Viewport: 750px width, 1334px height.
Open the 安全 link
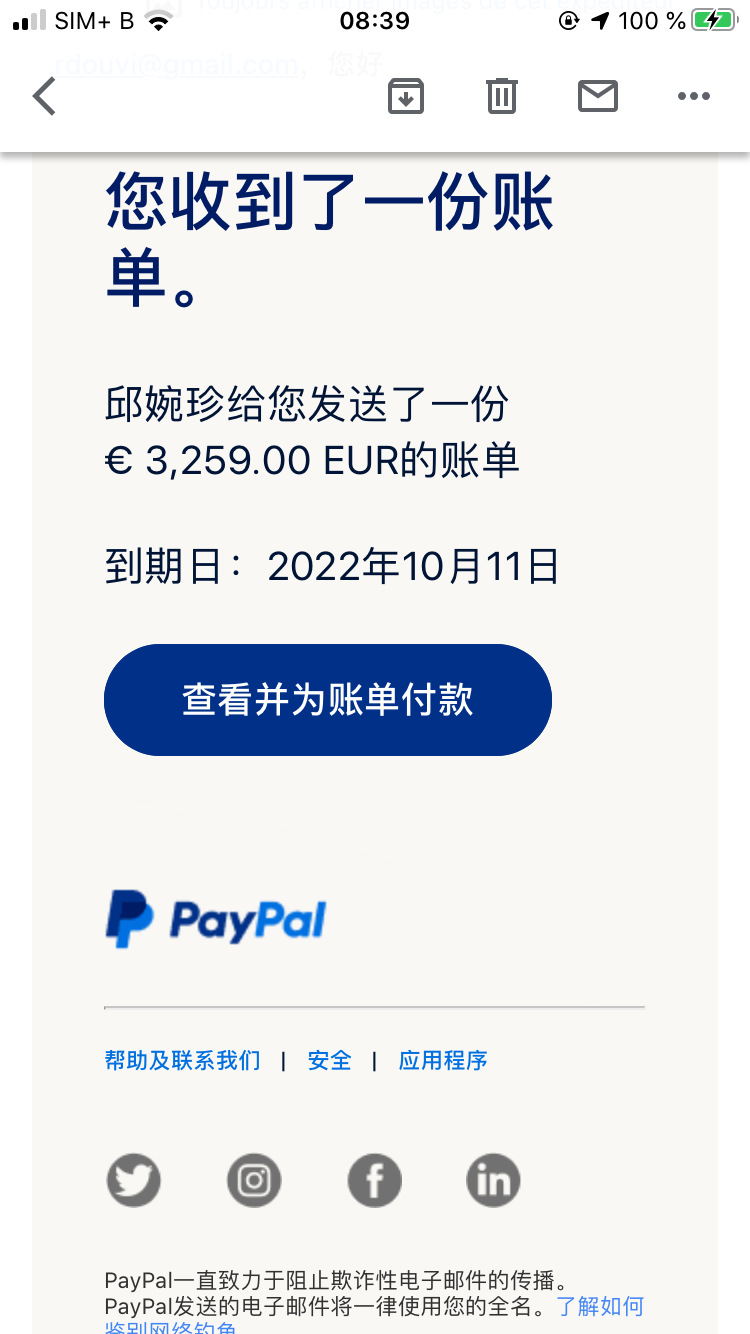click(x=329, y=1061)
